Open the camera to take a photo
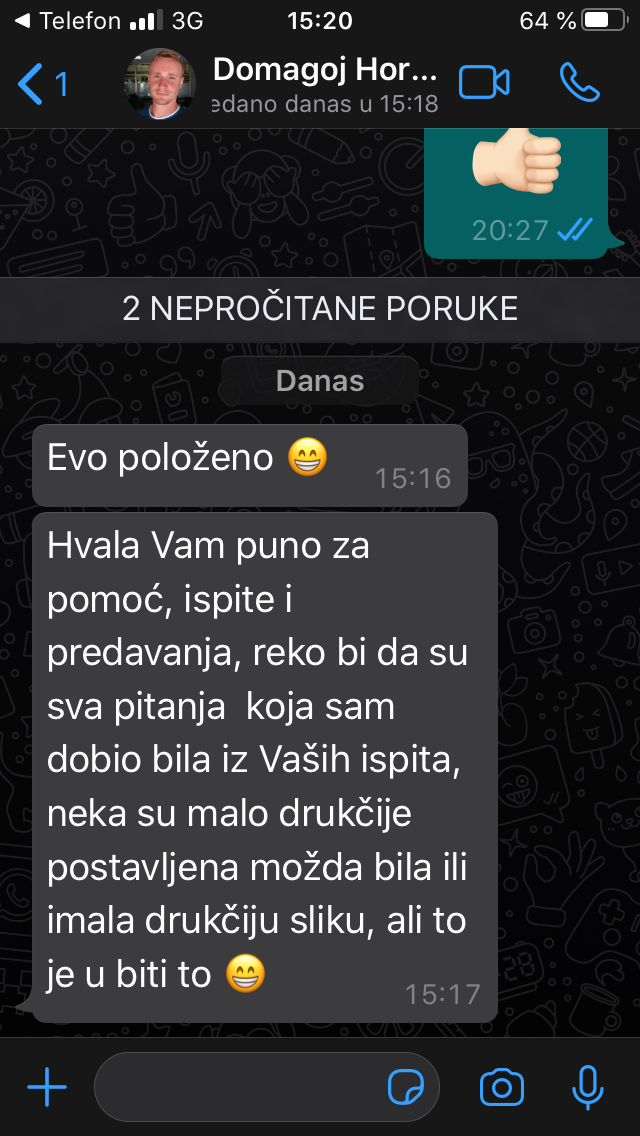The image size is (640, 1136). [x=502, y=1087]
